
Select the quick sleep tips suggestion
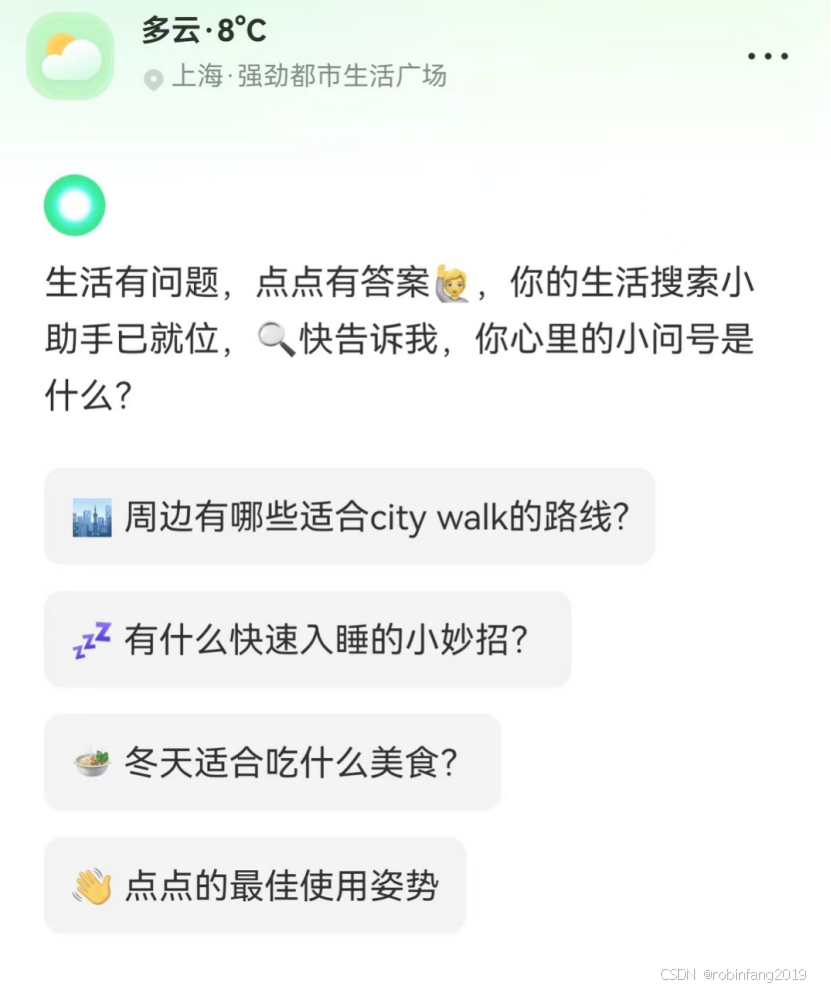click(x=307, y=640)
